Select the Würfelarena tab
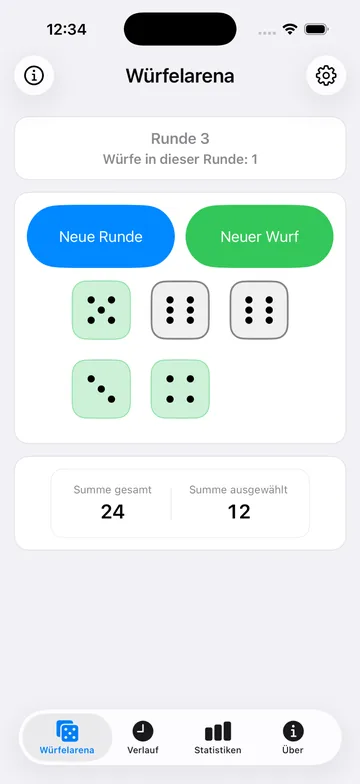Viewport: 360px width, 784px height. (x=67, y=738)
